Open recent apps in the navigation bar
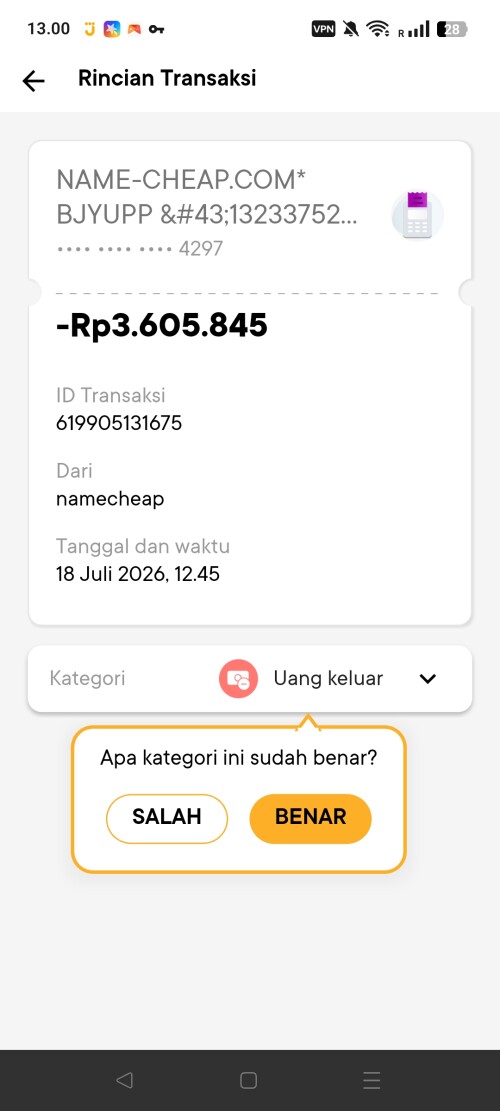Image resolution: width=500 pixels, height=1111 pixels. coord(372,1080)
